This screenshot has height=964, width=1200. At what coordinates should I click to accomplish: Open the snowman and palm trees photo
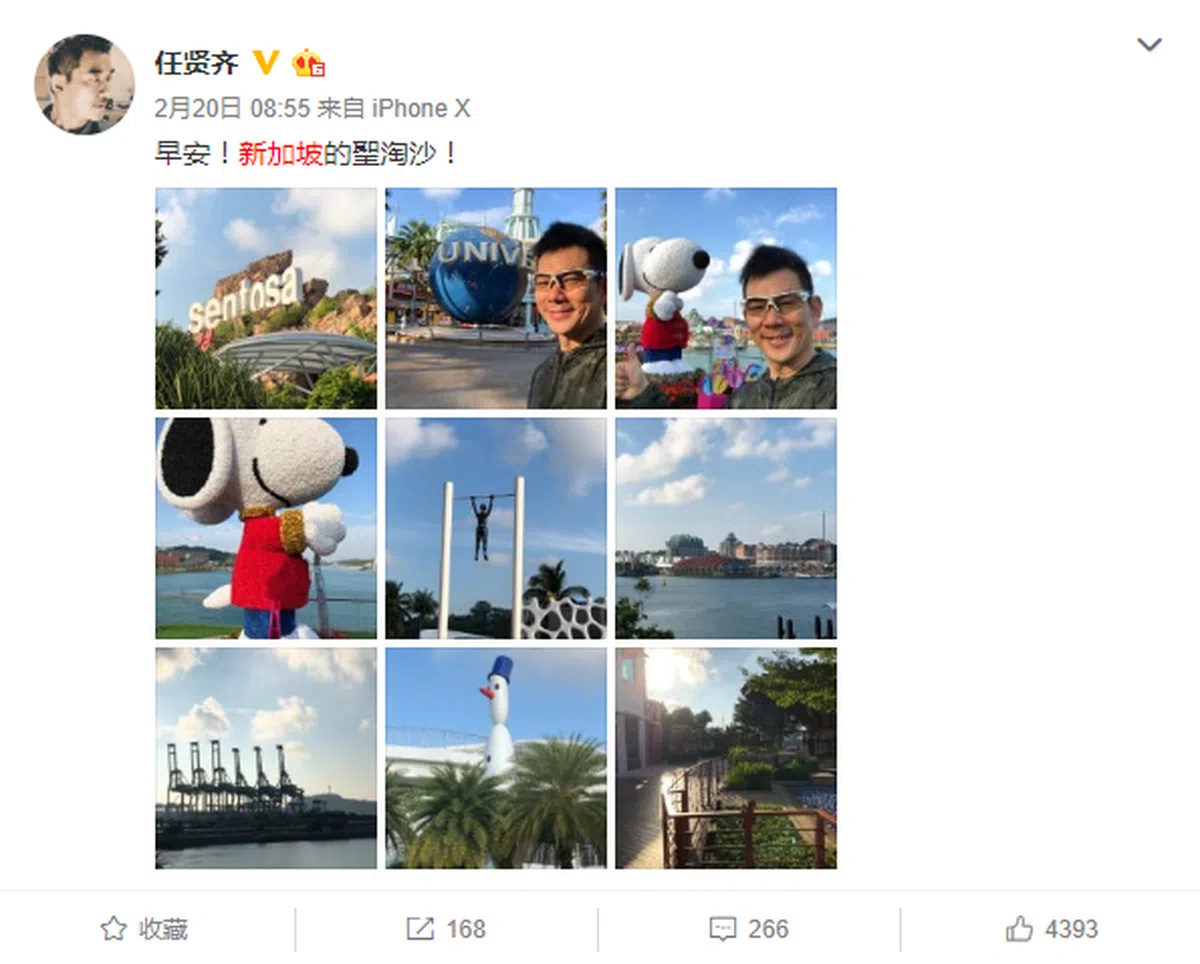click(496, 758)
